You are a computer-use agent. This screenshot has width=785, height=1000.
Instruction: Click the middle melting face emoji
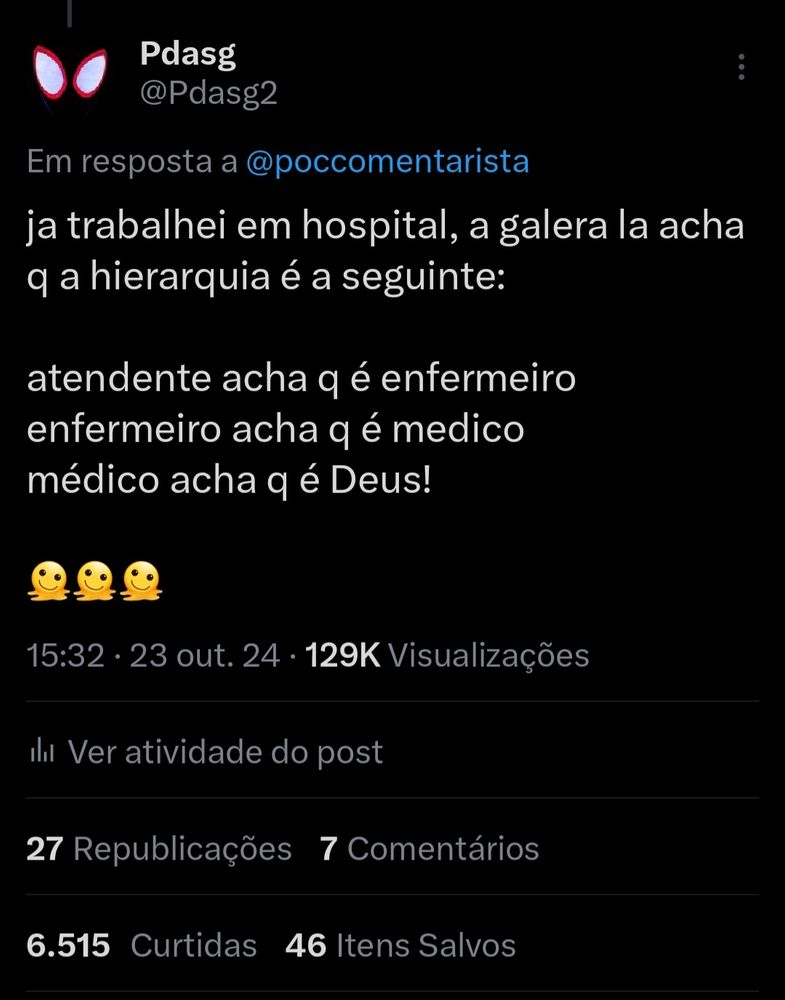coord(97,577)
